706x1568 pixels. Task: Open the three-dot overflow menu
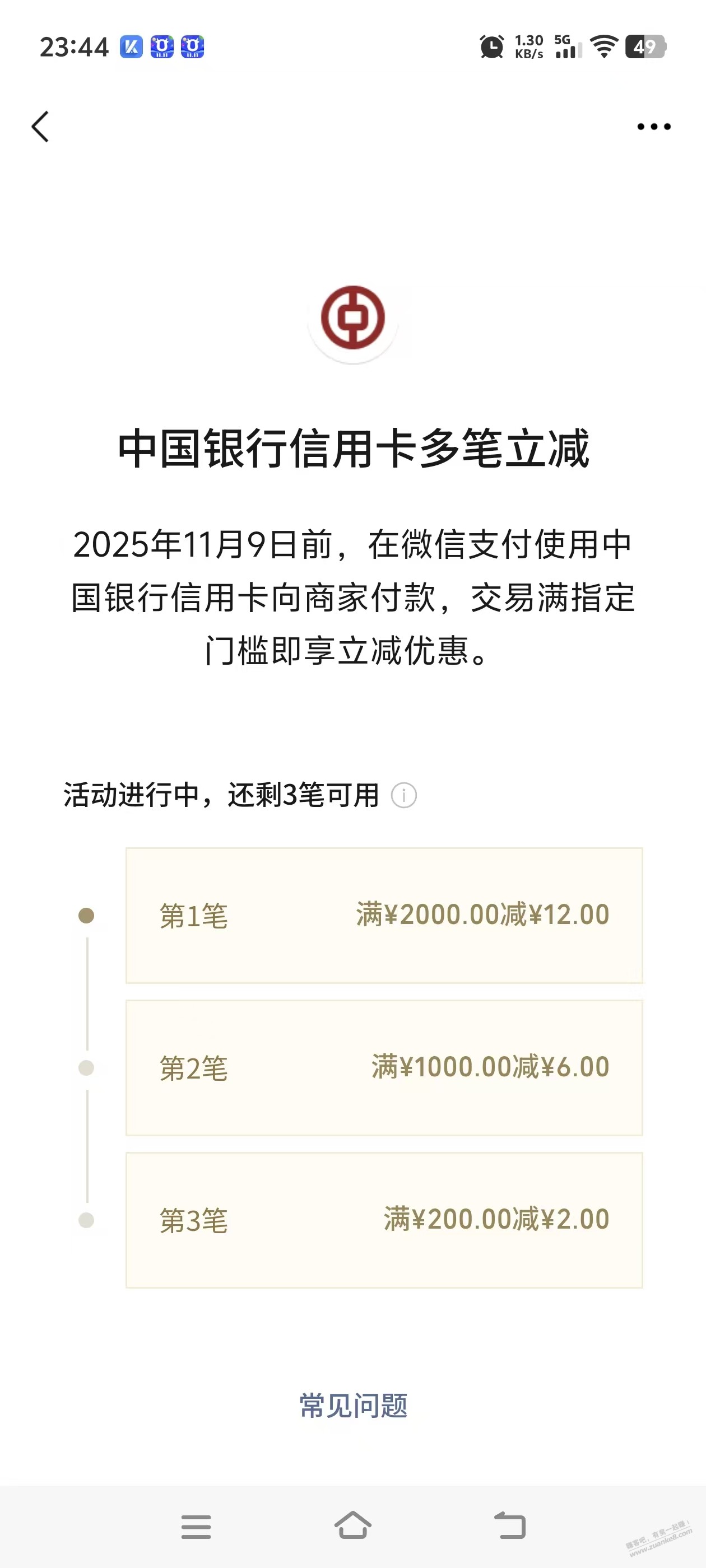point(654,127)
